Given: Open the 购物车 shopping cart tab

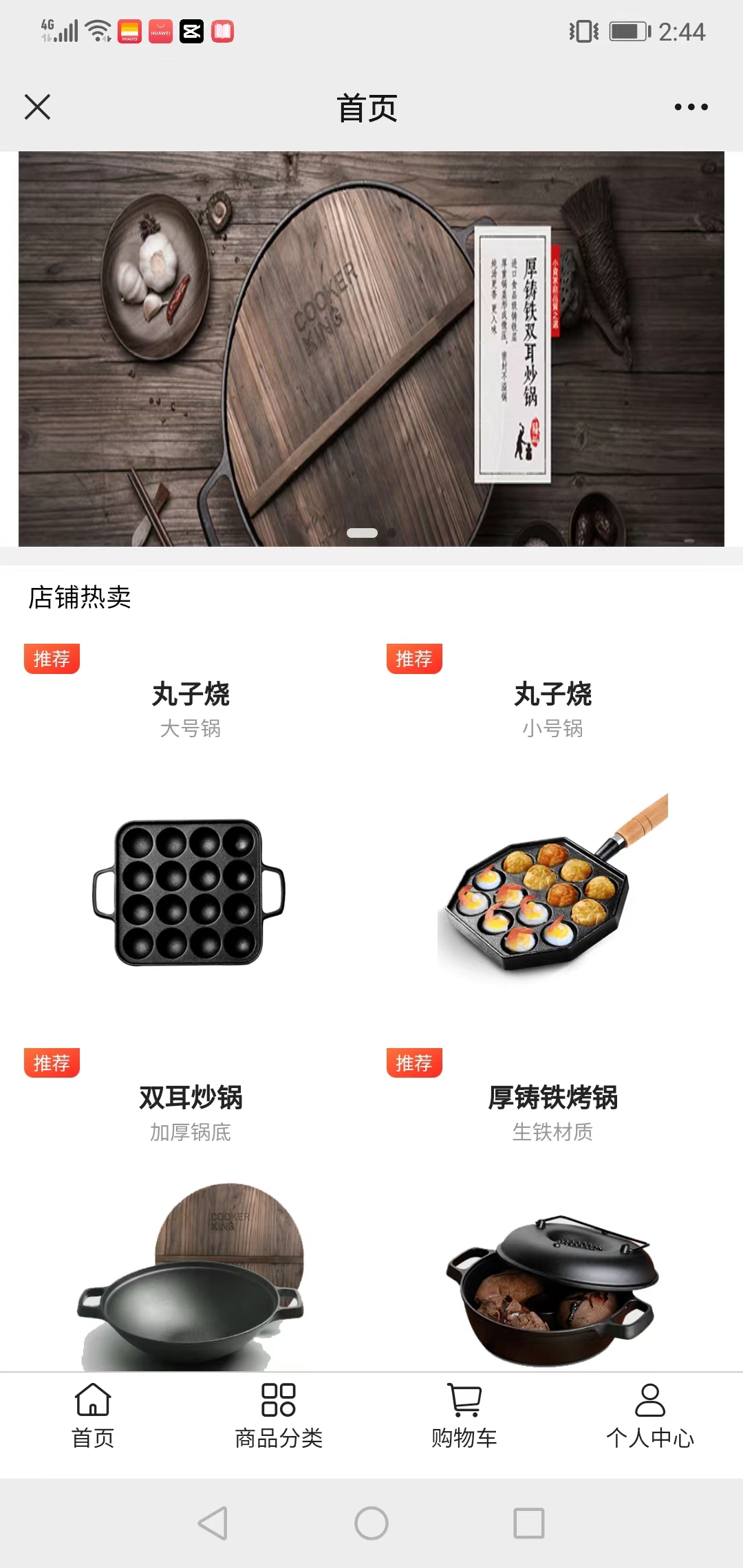Looking at the screenshot, I should pos(464,1417).
